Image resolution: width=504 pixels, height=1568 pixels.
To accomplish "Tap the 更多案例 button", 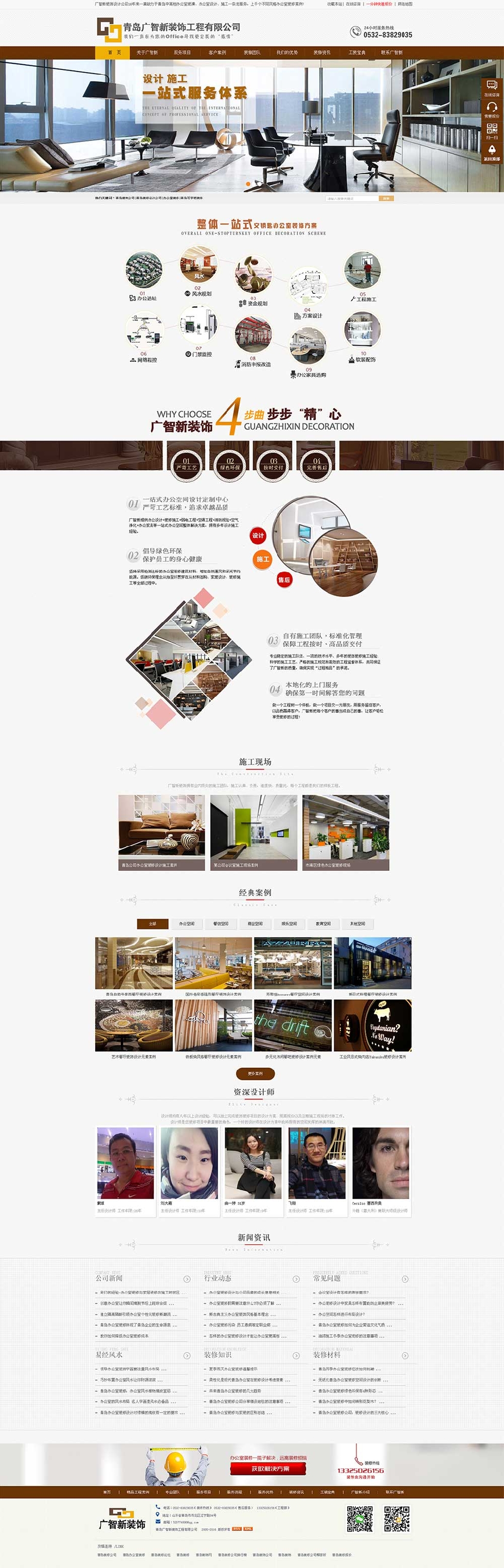I will (x=256, y=1074).
